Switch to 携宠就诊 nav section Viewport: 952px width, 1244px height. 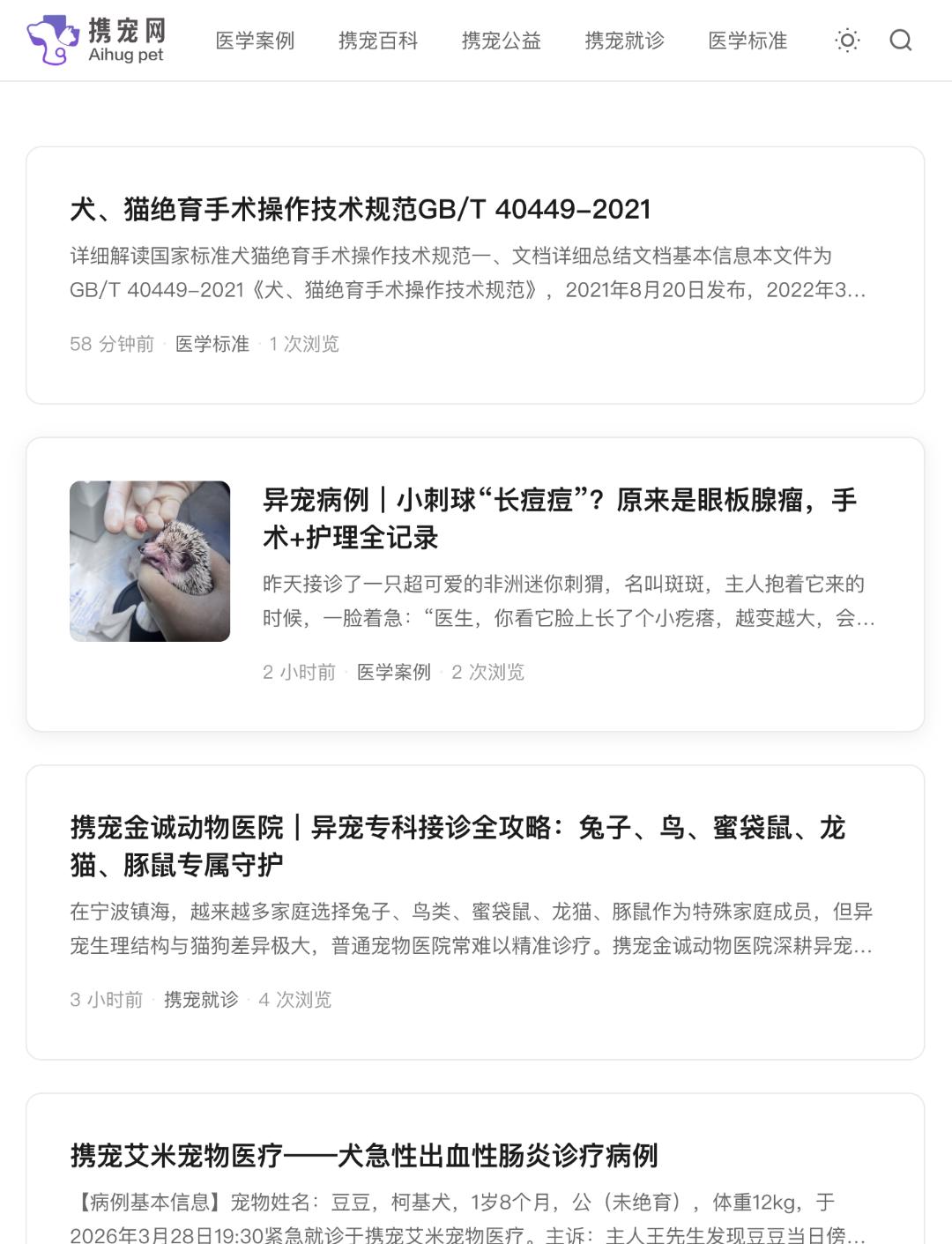[625, 41]
